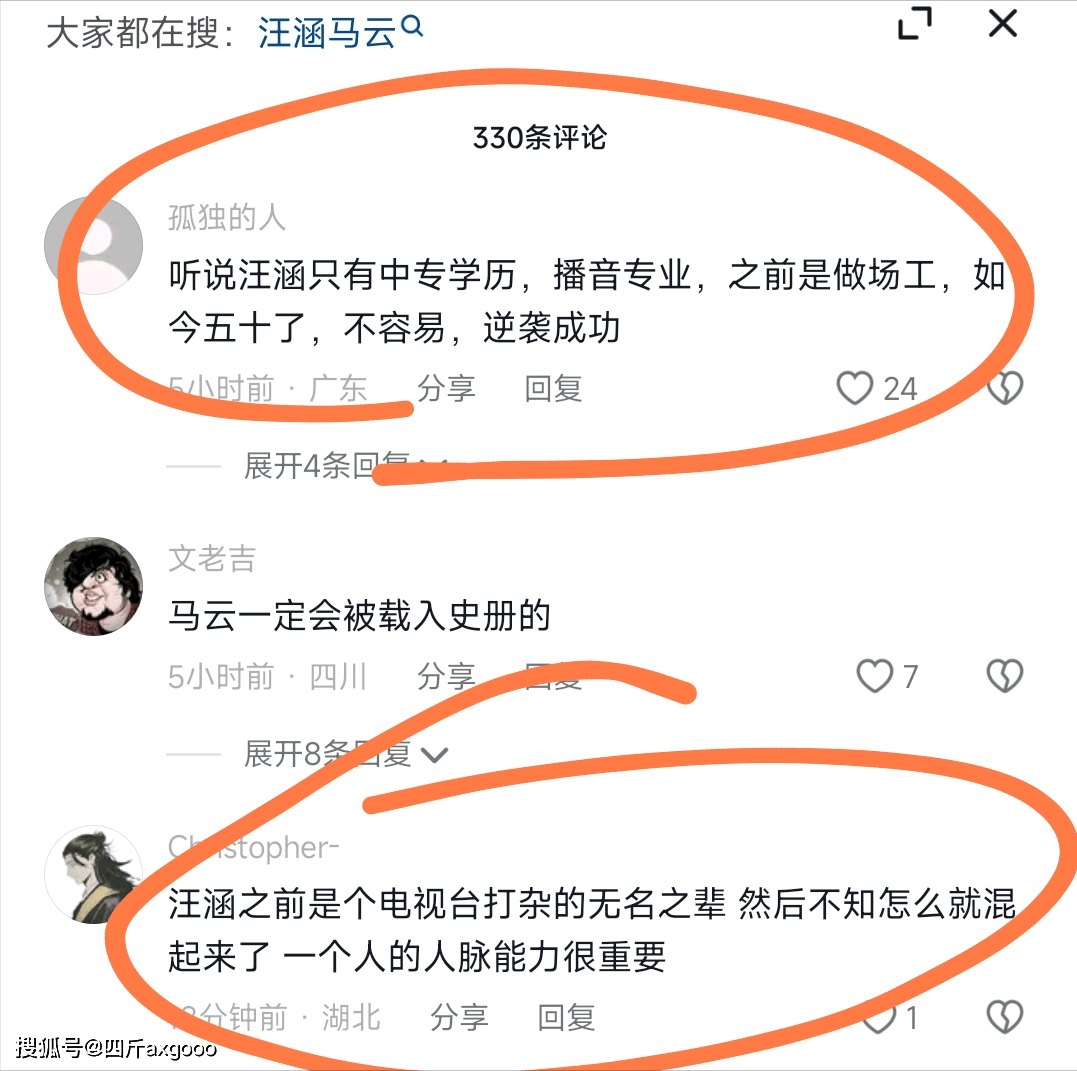Like 孤独的人's comment with 24 likes
Viewport: 1077px width, 1071px height.
tap(855, 388)
